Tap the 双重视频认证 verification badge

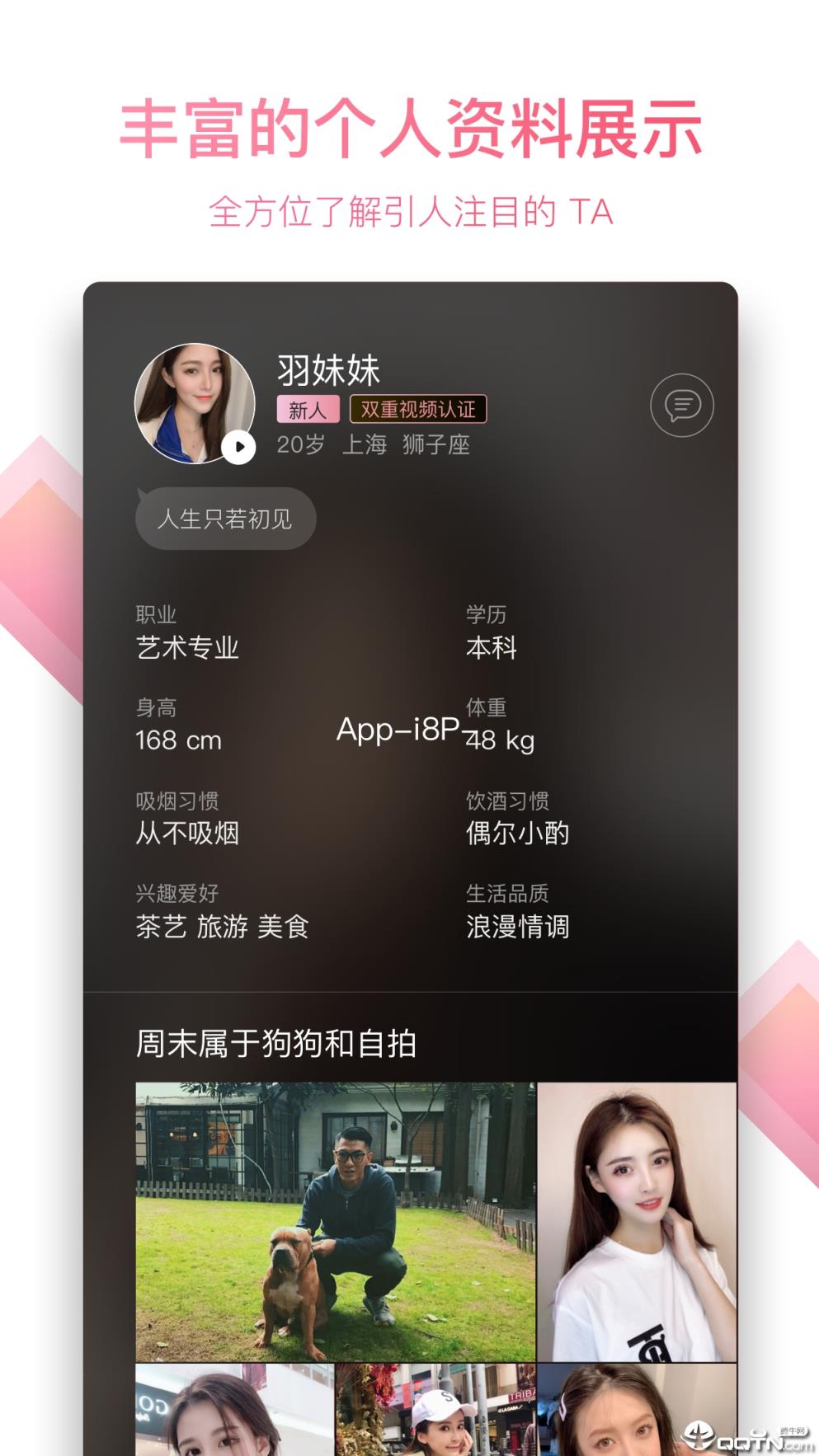[419, 407]
